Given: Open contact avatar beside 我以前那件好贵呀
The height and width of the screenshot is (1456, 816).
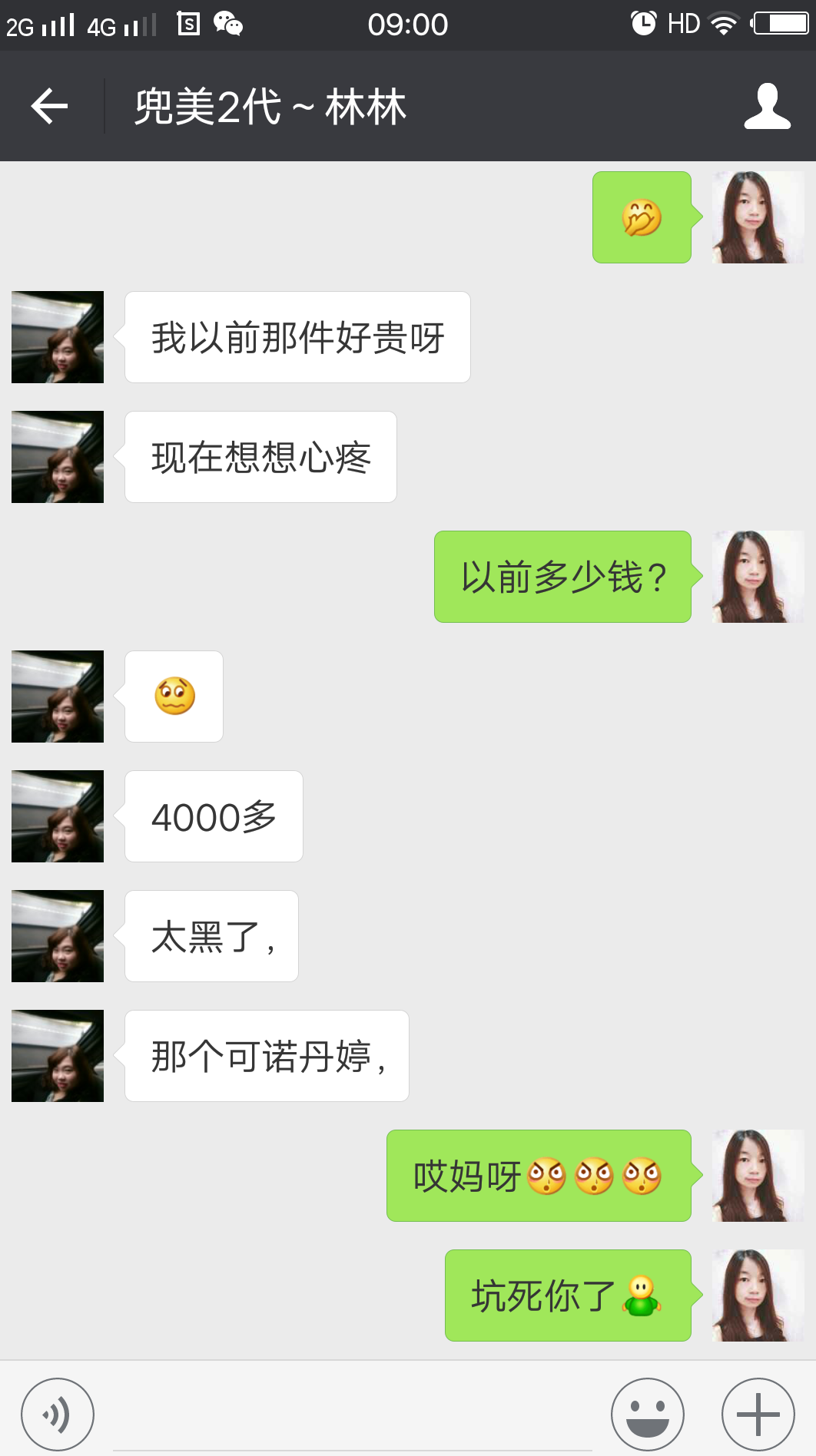Looking at the screenshot, I should coord(58,337).
